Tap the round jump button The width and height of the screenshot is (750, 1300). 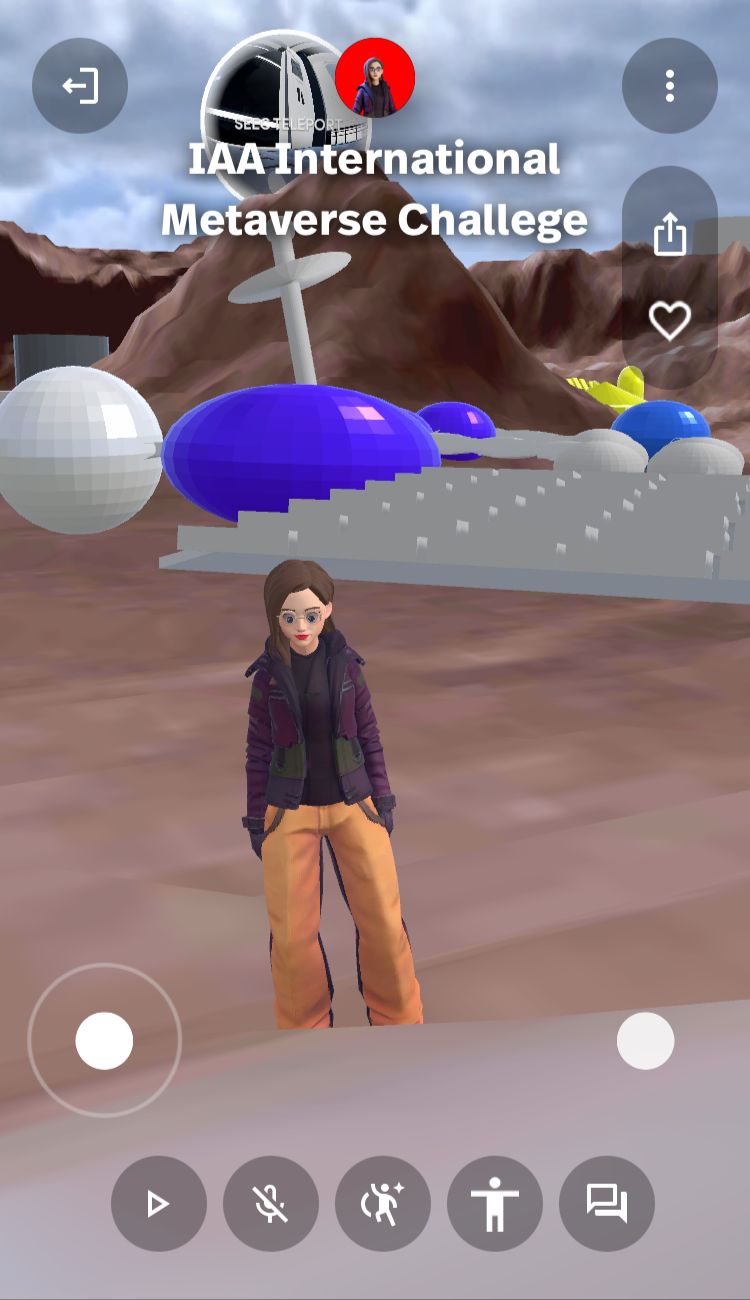click(x=645, y=1040)
